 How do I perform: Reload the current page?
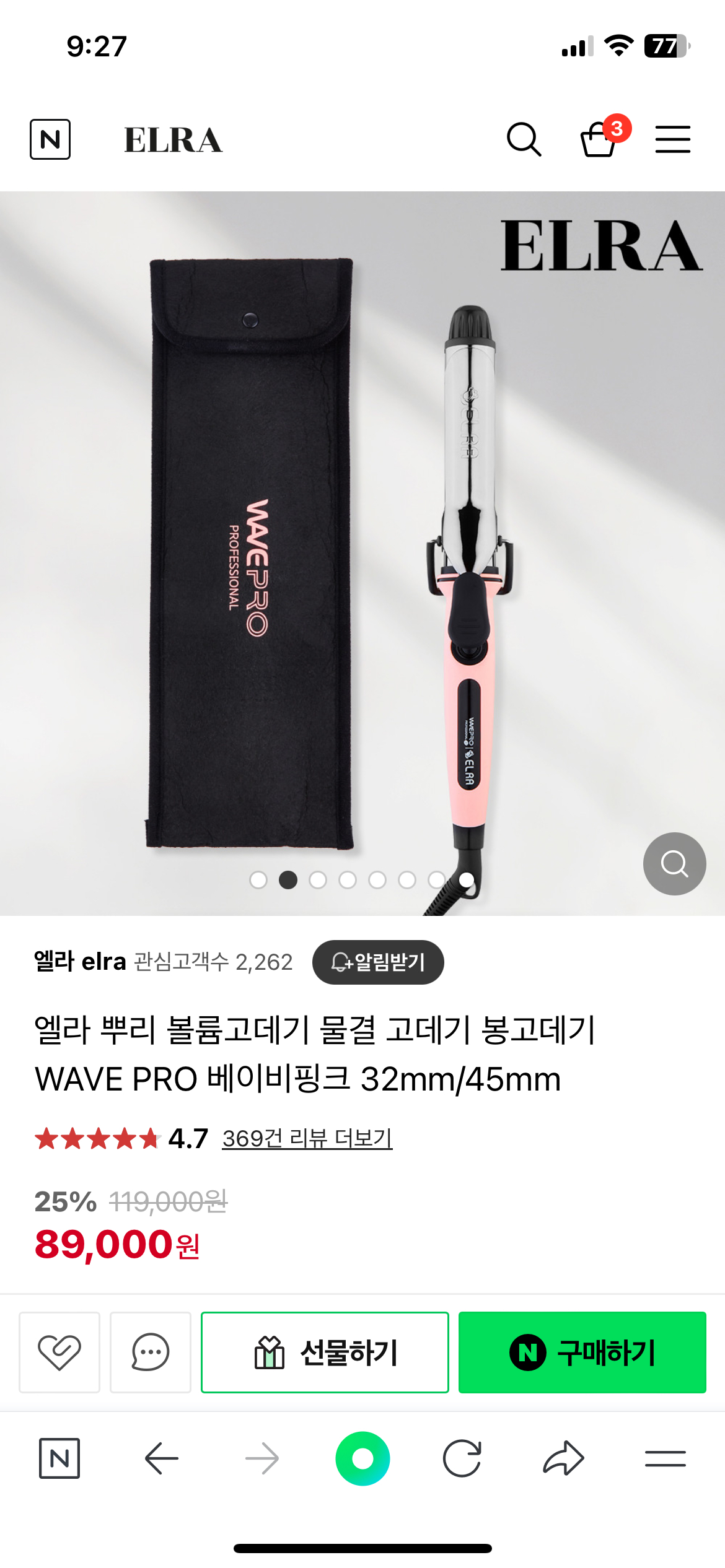(x=462, y=1458)
